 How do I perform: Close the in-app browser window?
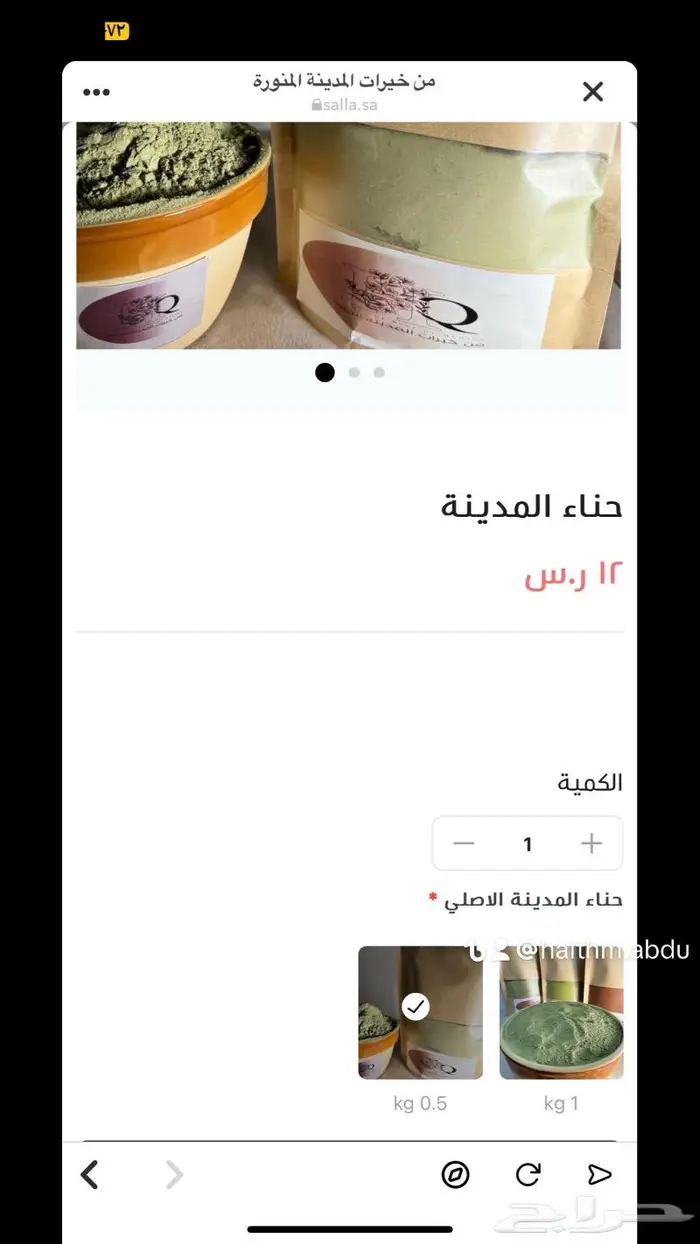tap(593, 92)
